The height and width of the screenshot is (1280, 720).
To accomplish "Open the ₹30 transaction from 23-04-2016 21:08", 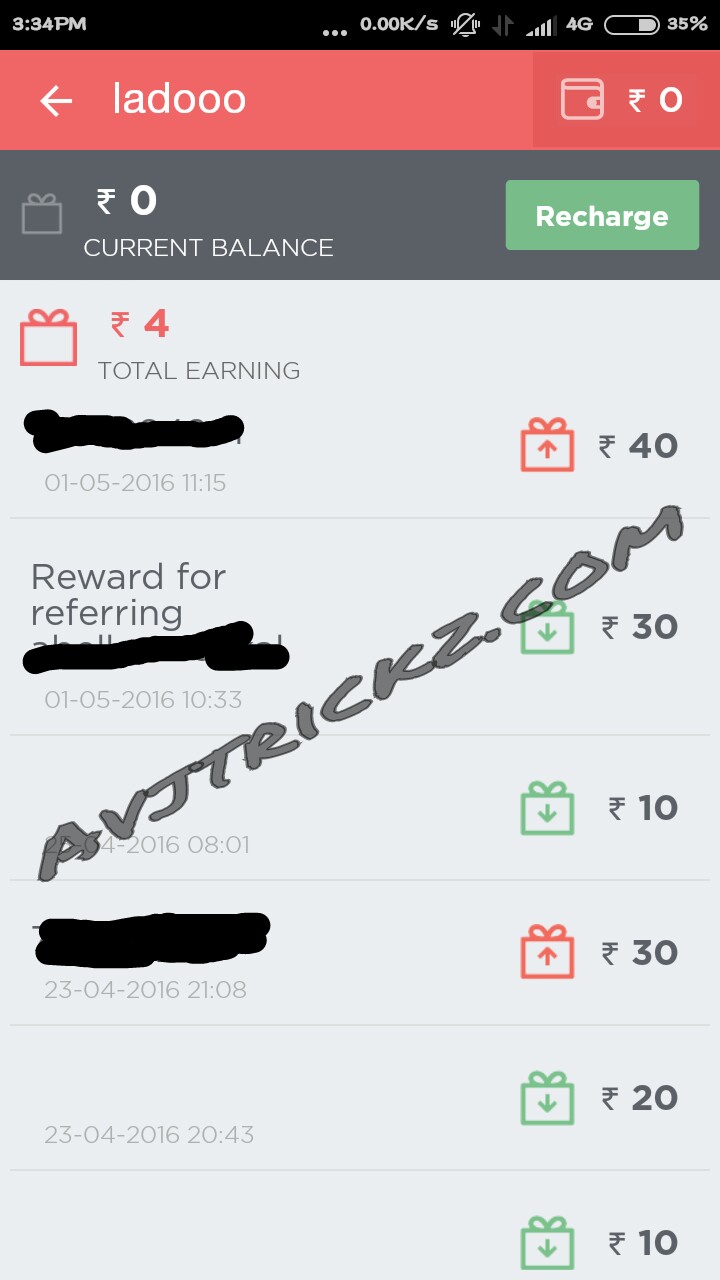I will pos(360,953).
